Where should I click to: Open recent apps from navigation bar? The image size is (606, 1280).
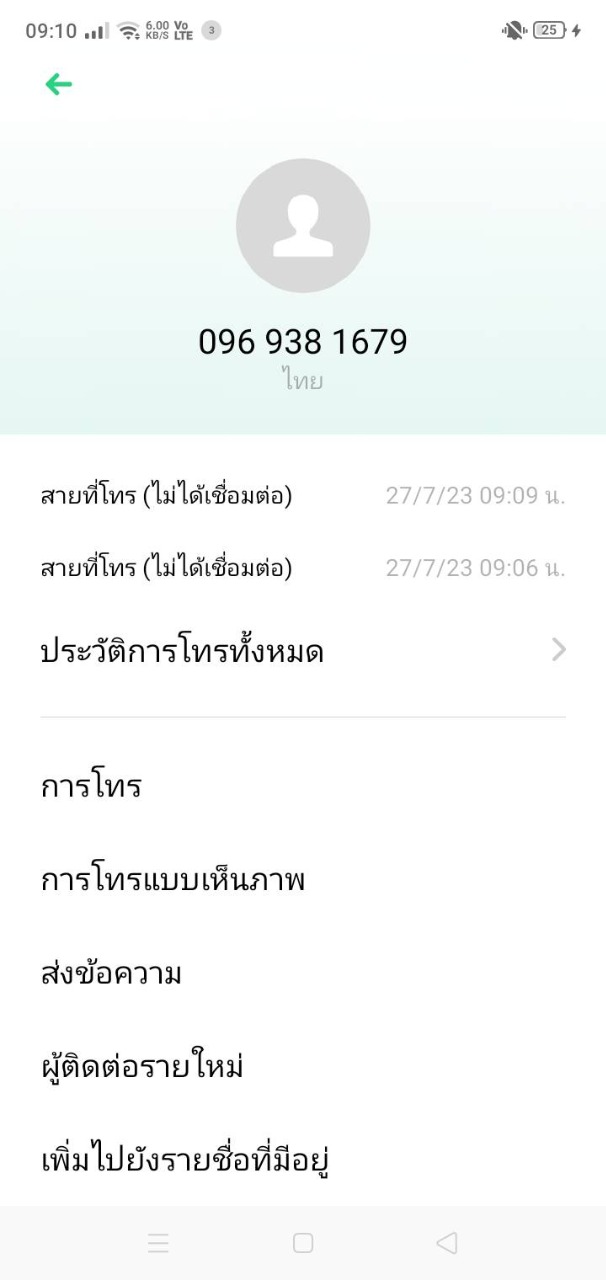click(x=158, y=1243)
